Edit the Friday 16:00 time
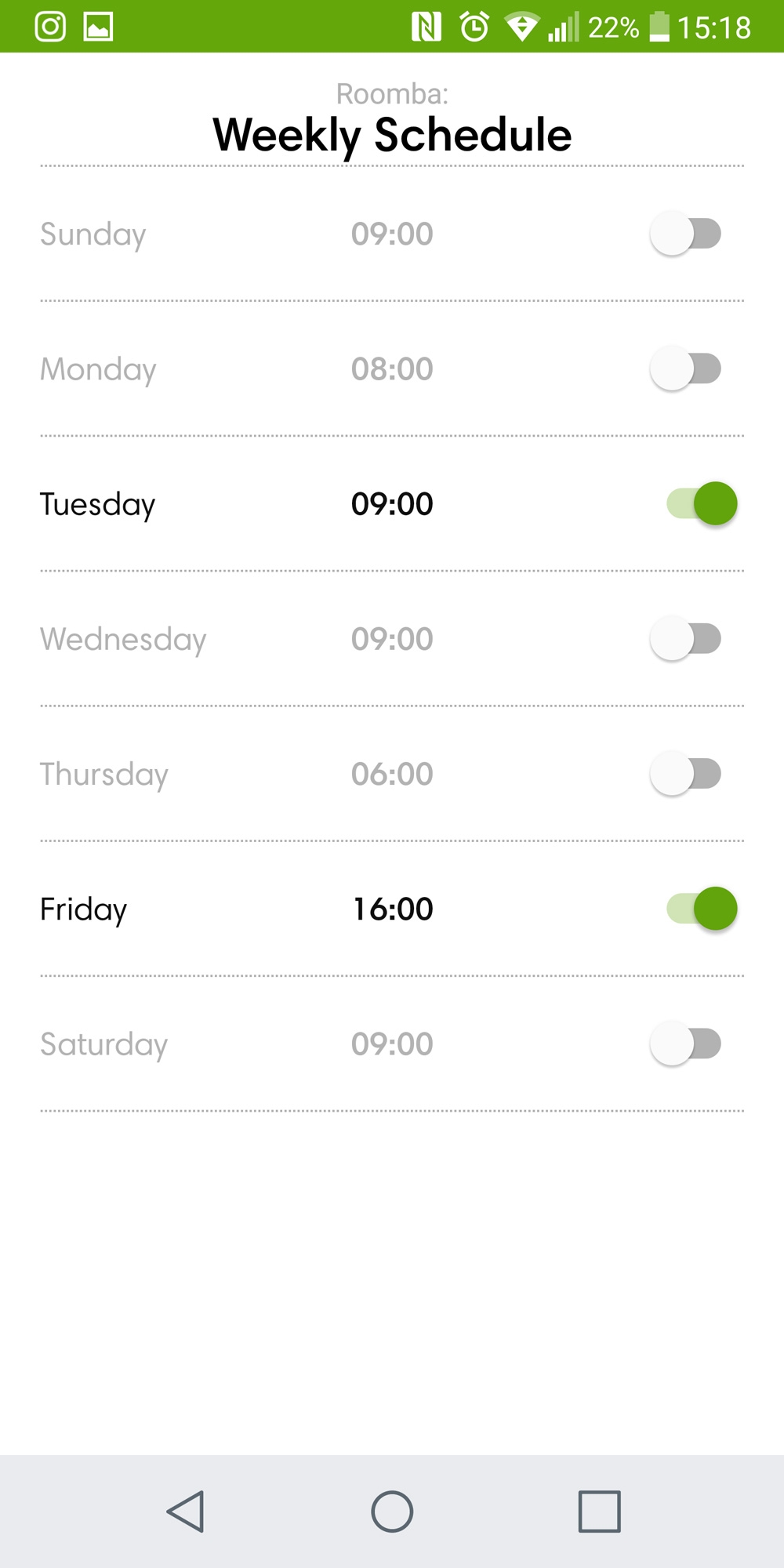Screen dimensions: 784x1568 (x=393, y=909)
